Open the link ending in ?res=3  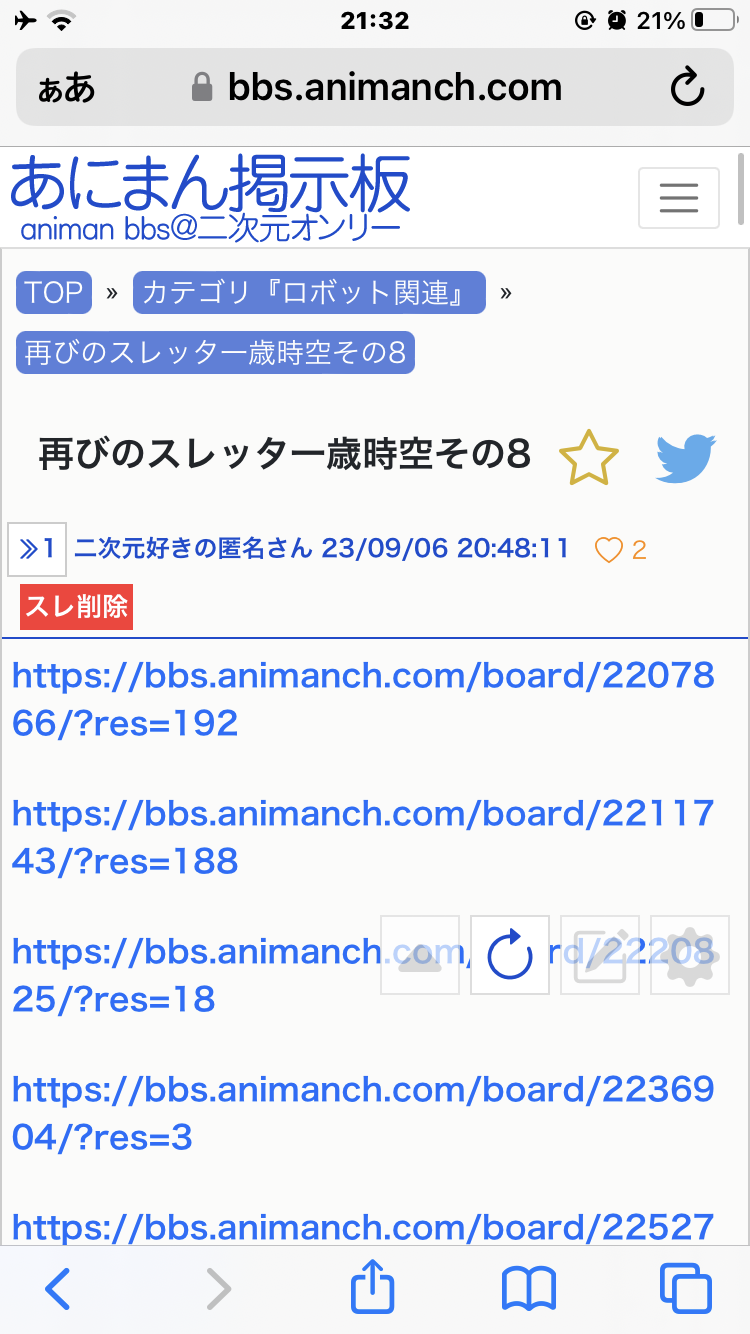click(x=363, y=1113)
